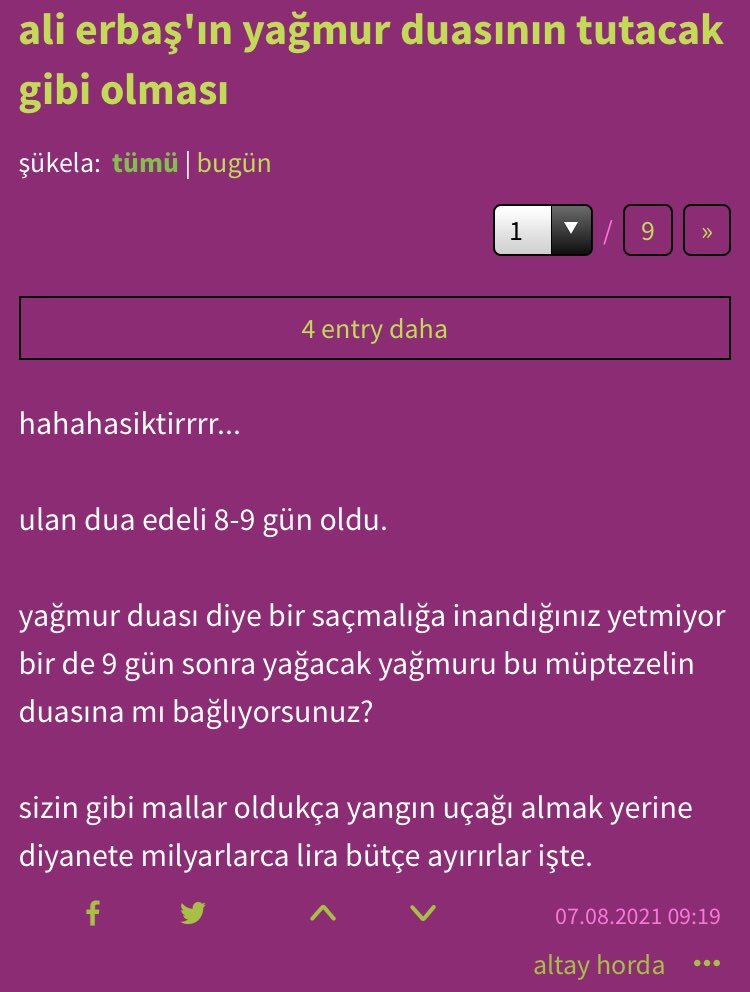
Task: Share the entry on Twitter
Action: (193, 913)
